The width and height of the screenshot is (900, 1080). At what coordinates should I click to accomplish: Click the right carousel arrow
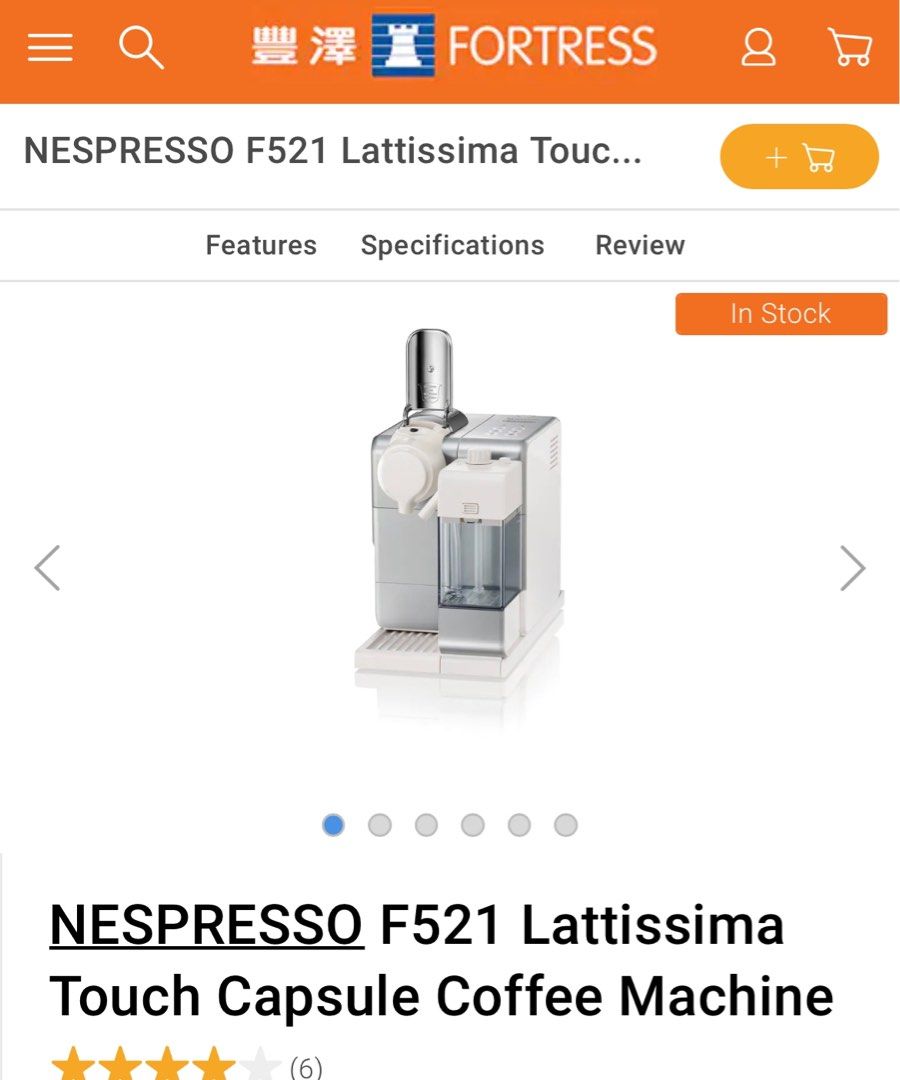pyautogui.click(x=852, y=567)
